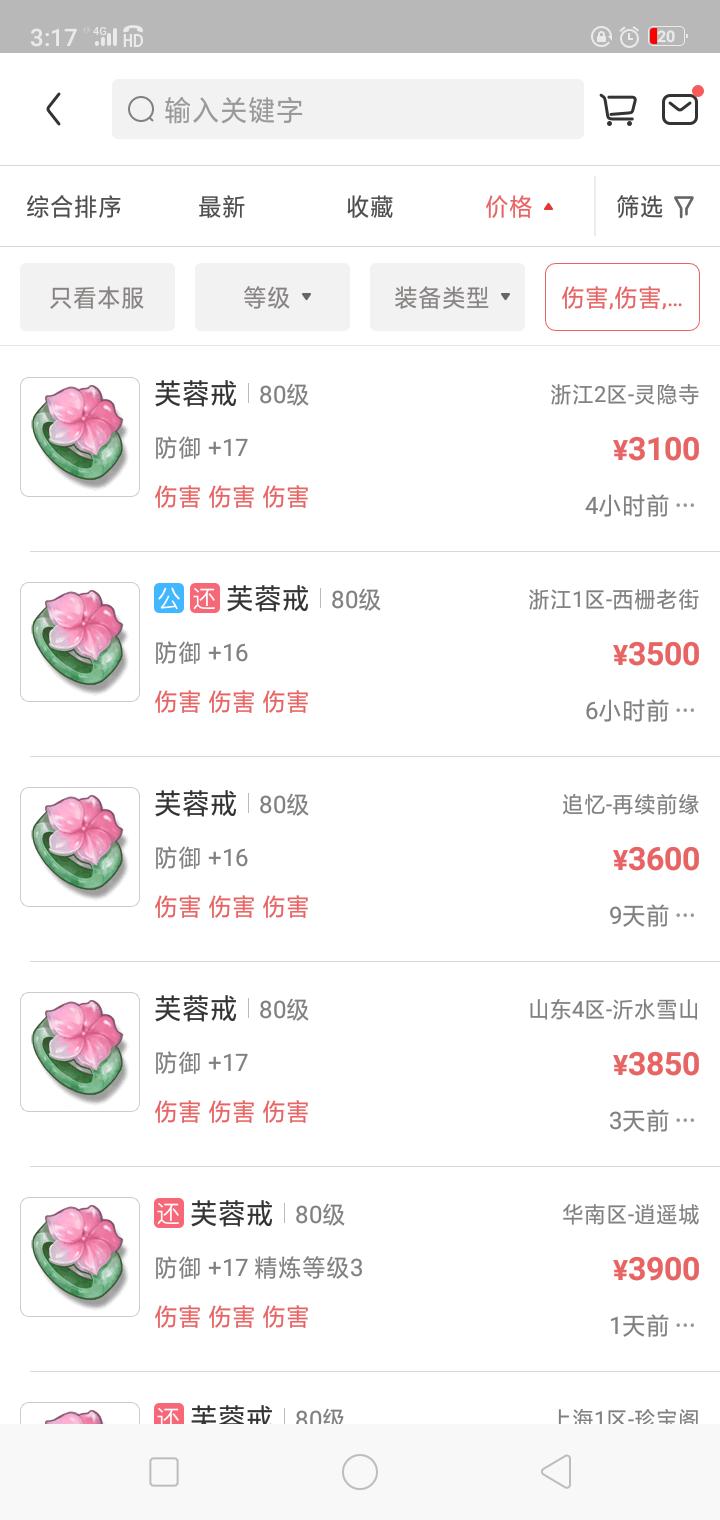
Task: Open the 筛选 filter panel
Action: [655, 207]
